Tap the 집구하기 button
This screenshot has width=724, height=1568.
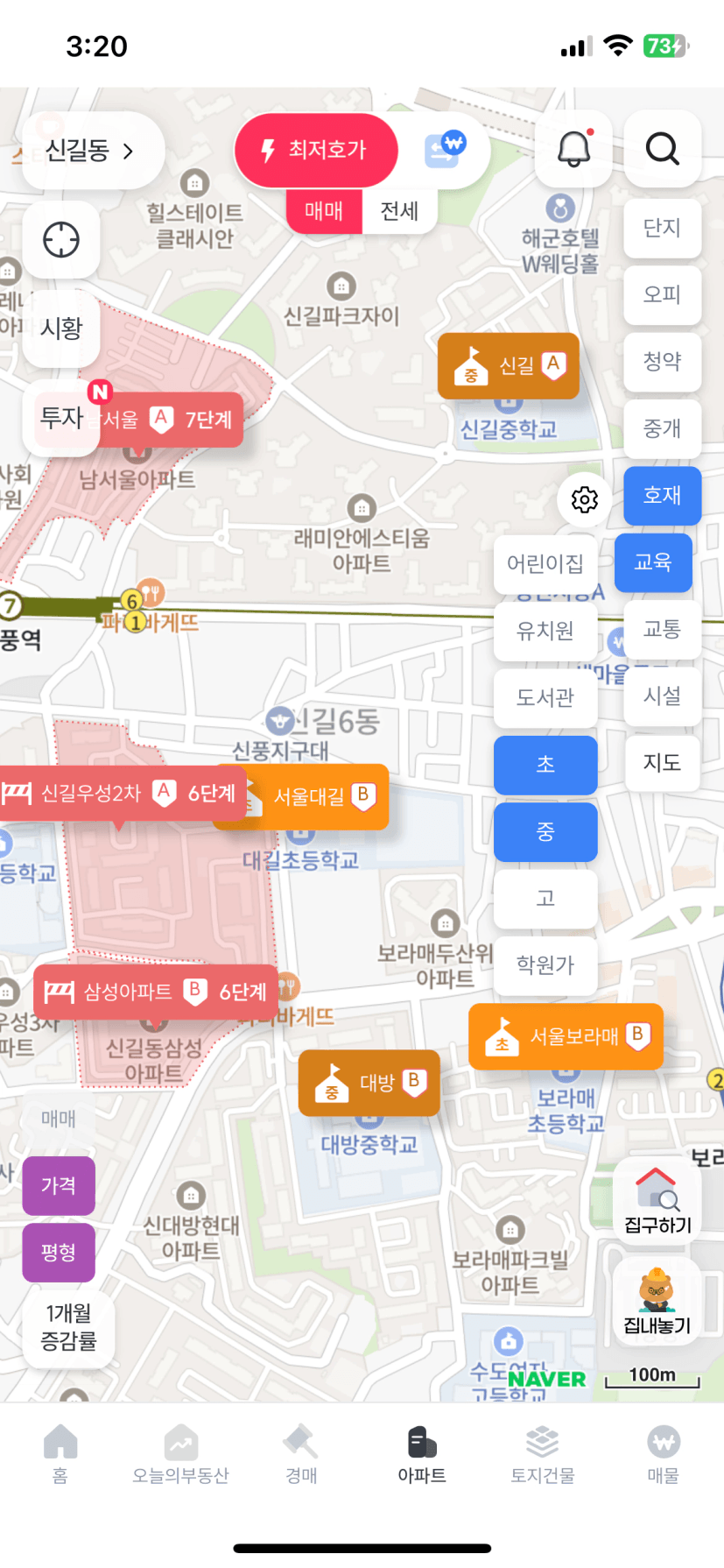pyautogui.click(x=657, y=1201)
